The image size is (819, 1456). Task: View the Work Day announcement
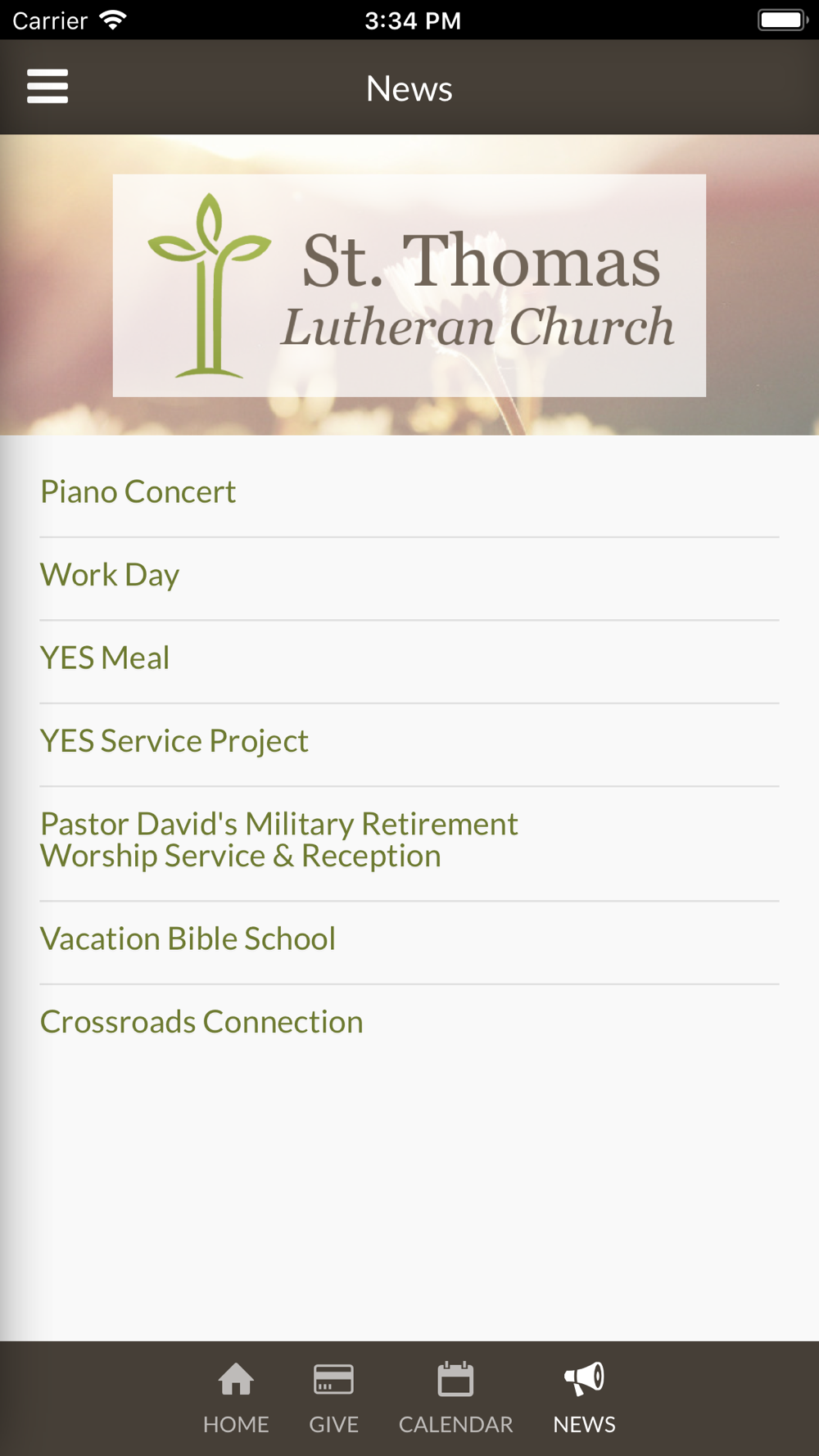110,575
